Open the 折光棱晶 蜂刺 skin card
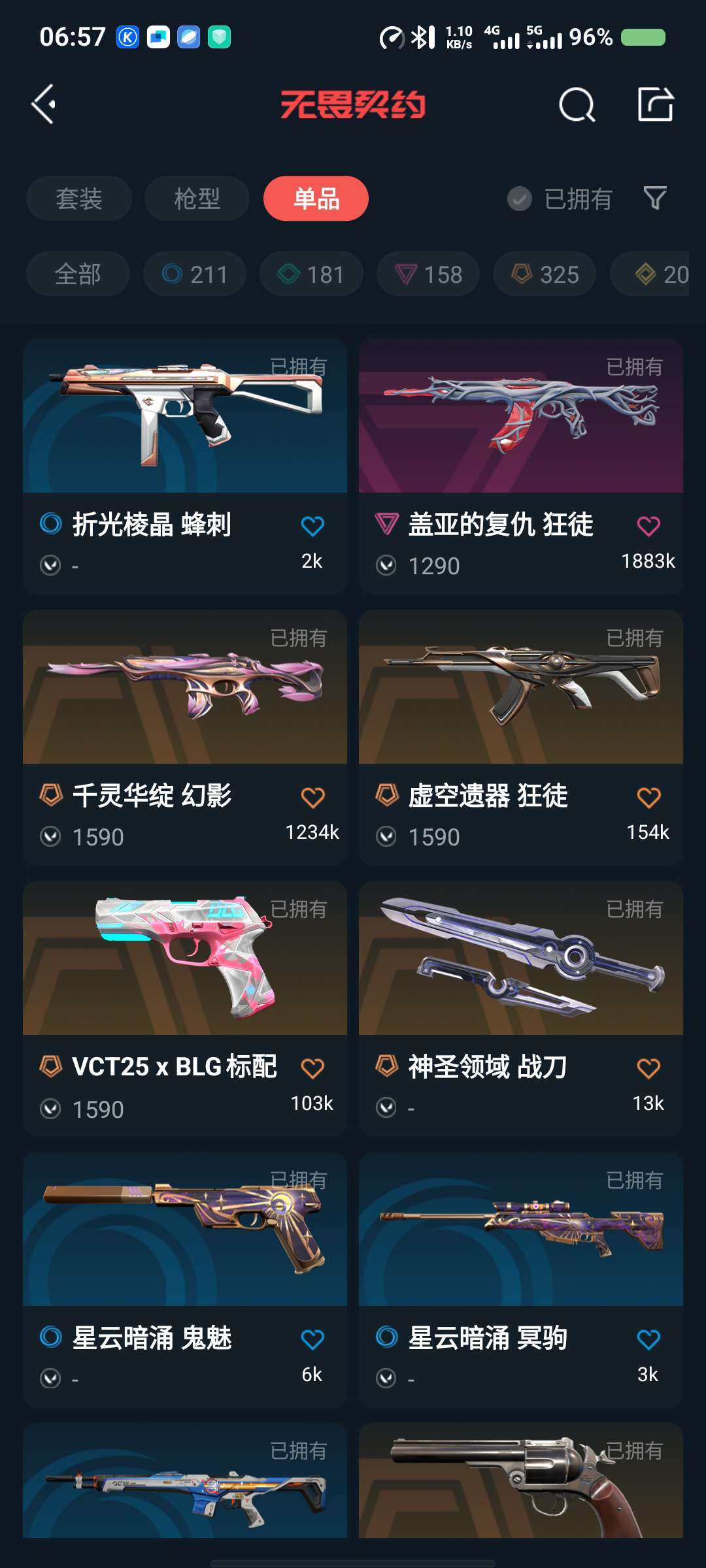This screenshot has width=706, height=1568. coord(185,466)
